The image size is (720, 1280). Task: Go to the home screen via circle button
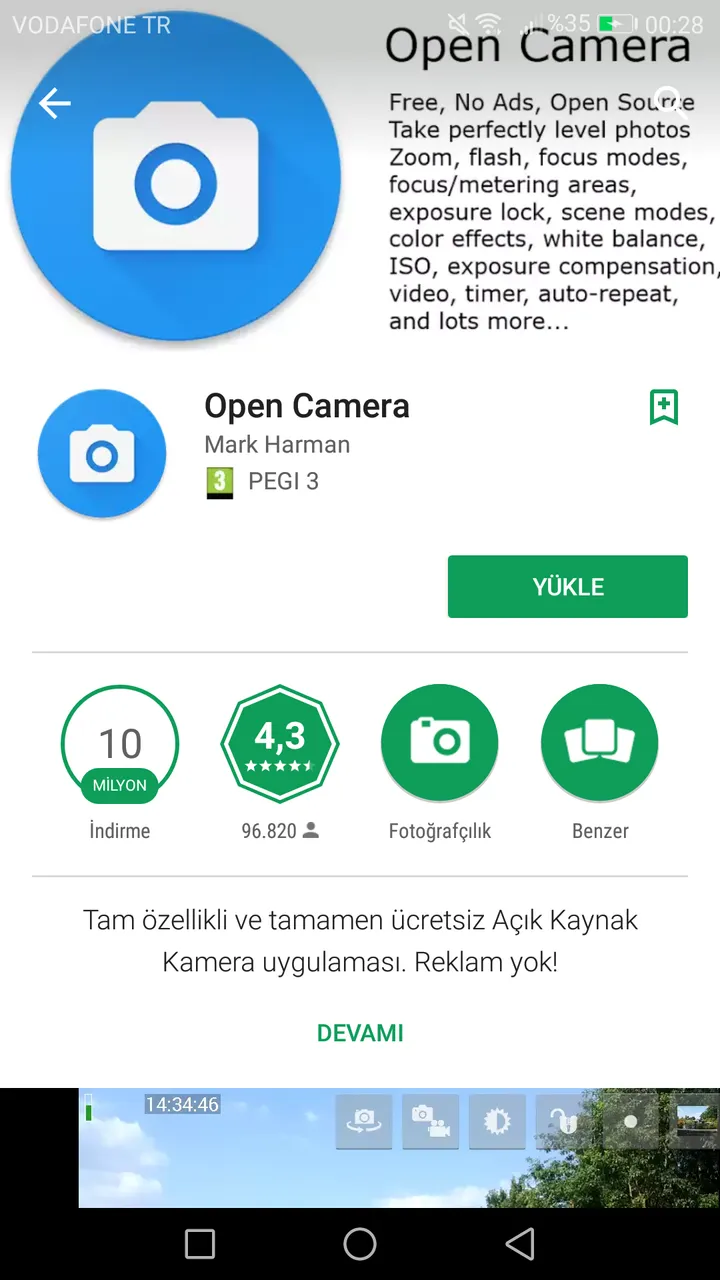pyautogui.click(x=360, y=1244)
